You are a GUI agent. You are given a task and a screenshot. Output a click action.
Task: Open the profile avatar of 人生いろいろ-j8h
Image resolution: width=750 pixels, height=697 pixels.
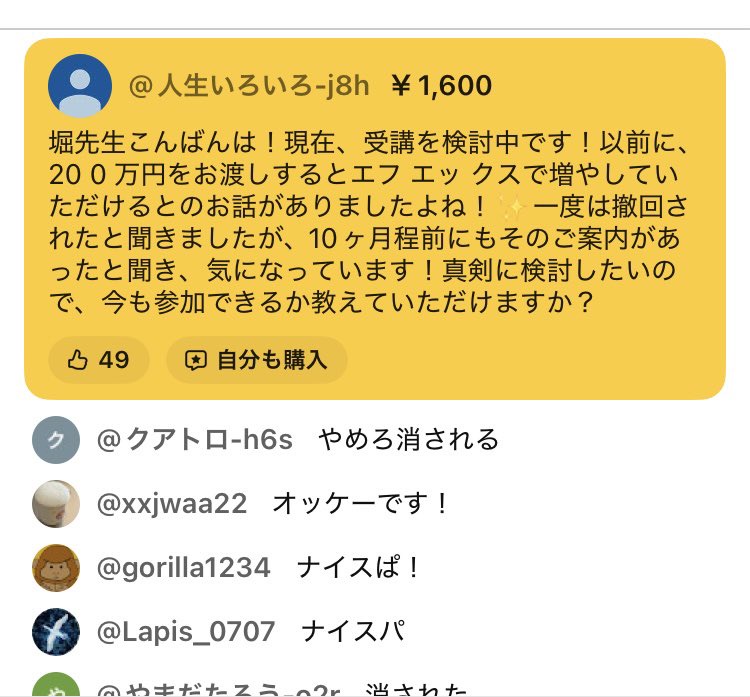(x=80, y=86)
